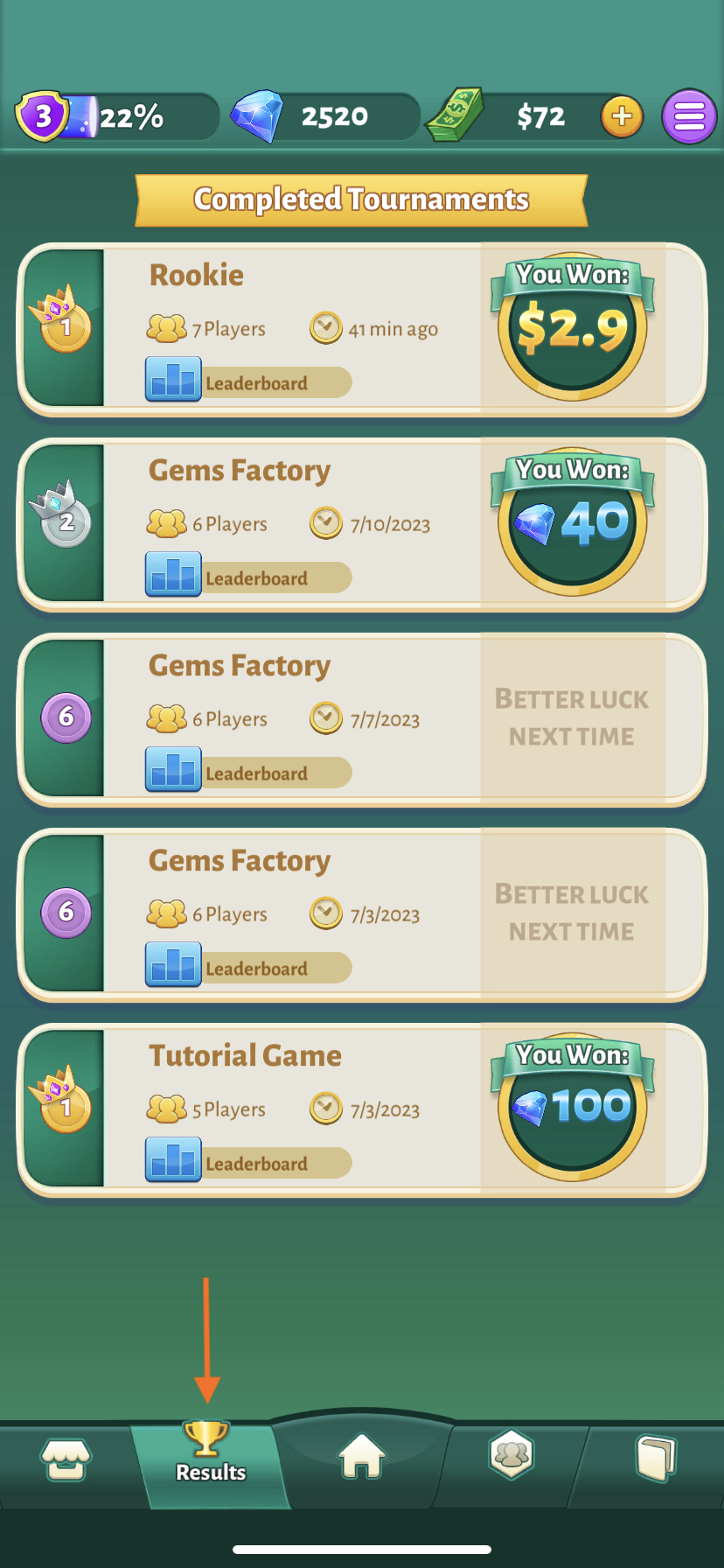Go to the home tab

tap(362, 1456)
